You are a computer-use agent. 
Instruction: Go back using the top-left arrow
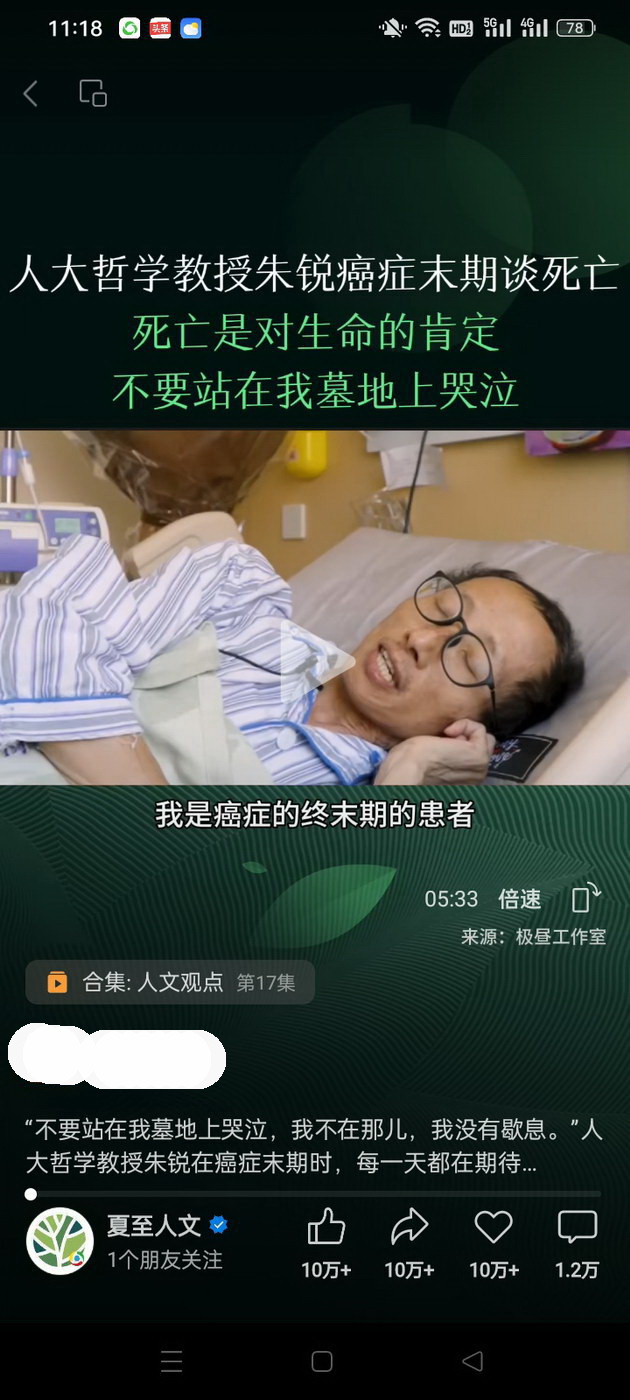coord(30,94)
